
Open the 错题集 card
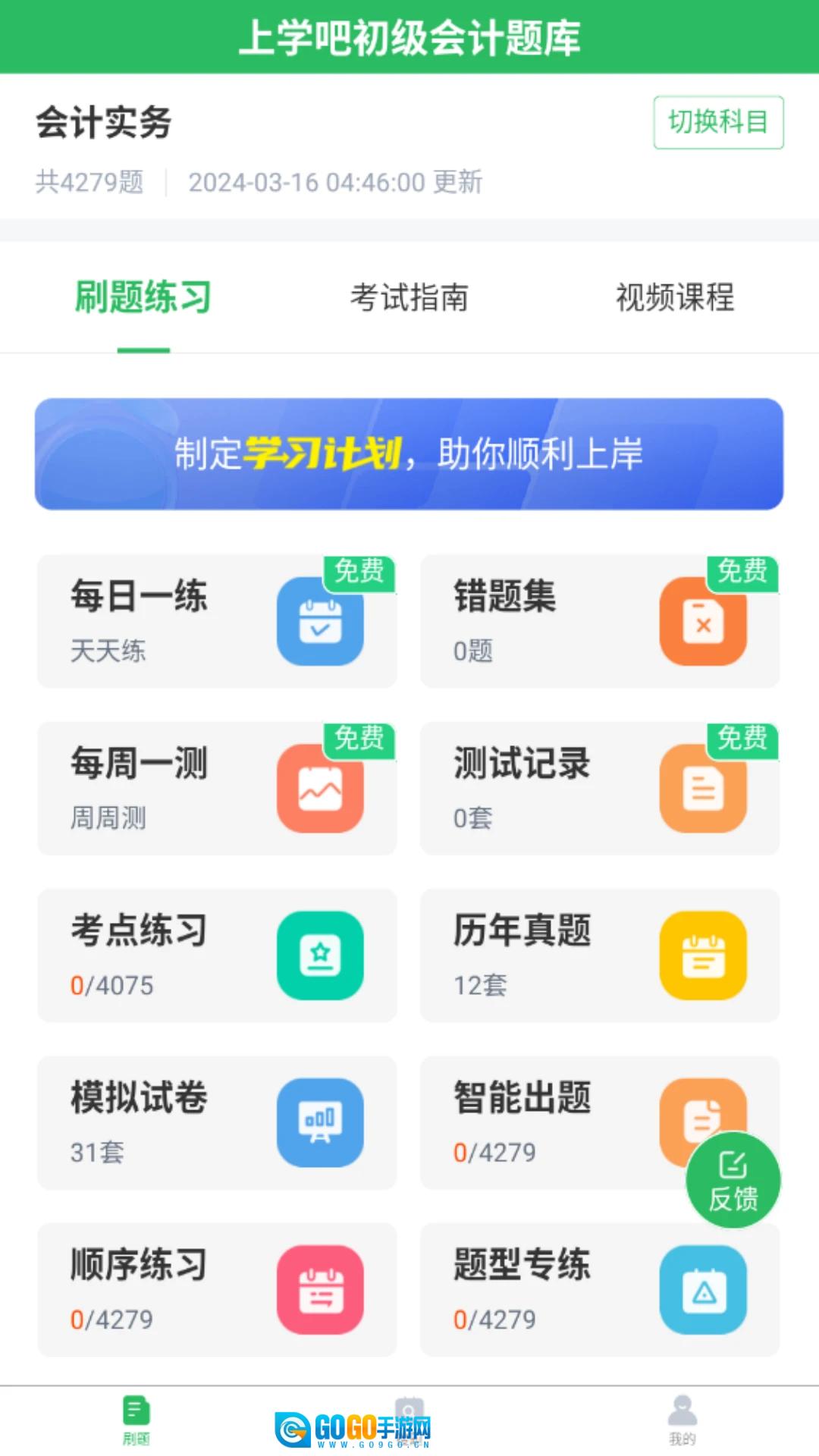click(x=599, y=621)
